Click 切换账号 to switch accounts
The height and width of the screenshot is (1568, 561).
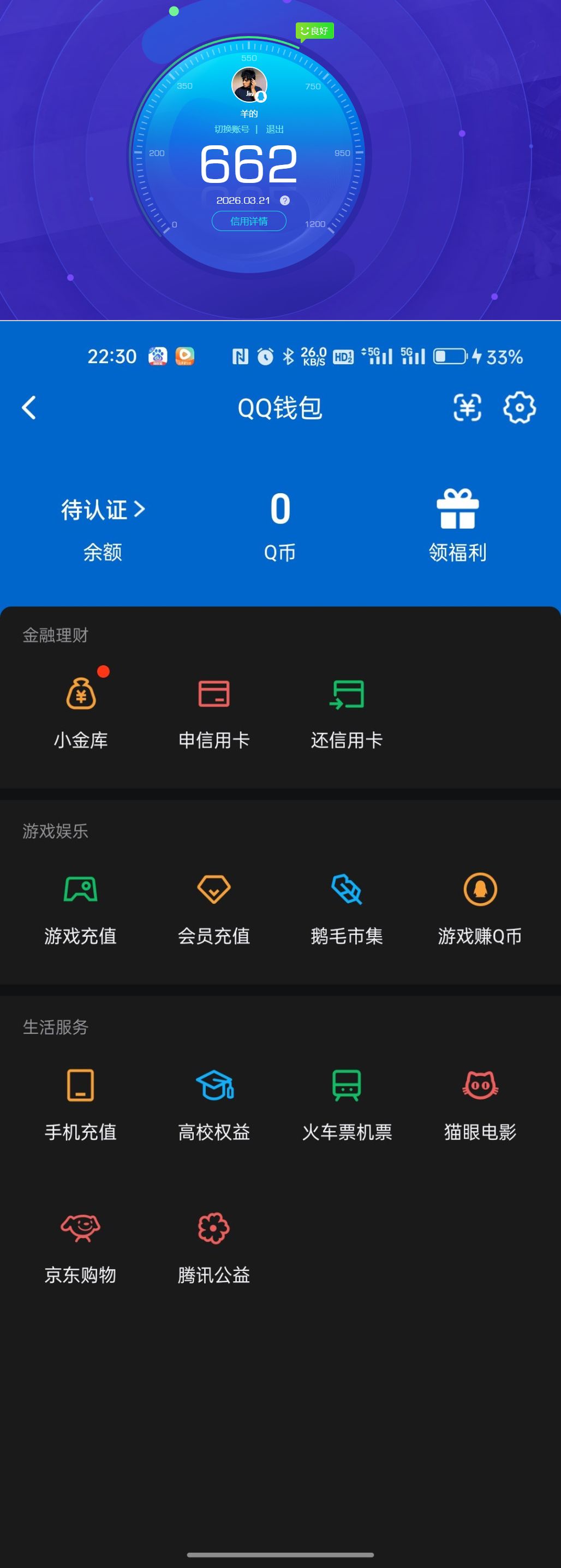tap(232, 129)
